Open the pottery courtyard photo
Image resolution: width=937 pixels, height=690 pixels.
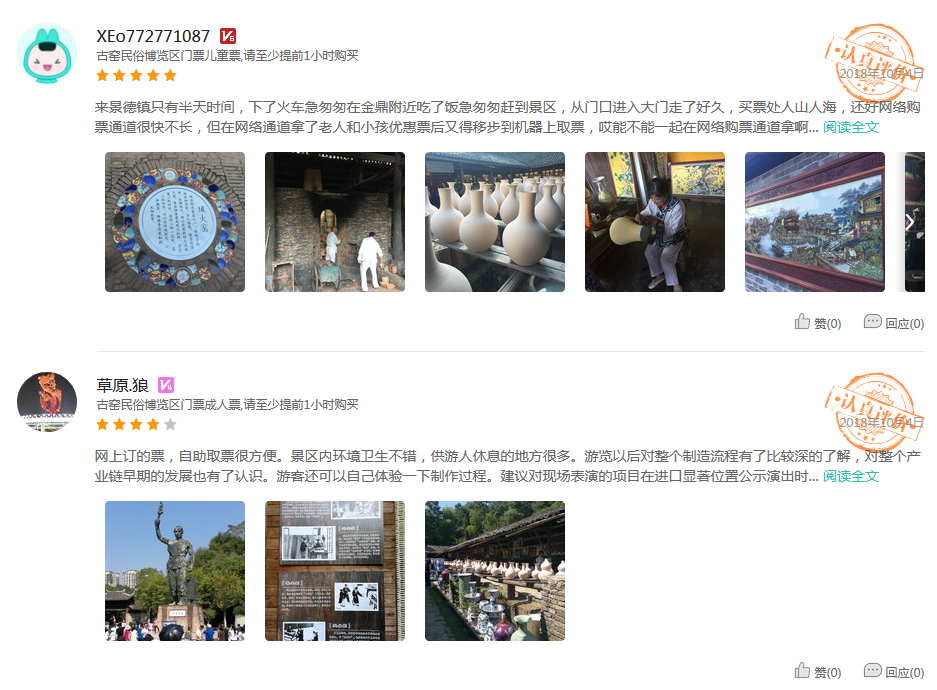(x=495, y=571)
